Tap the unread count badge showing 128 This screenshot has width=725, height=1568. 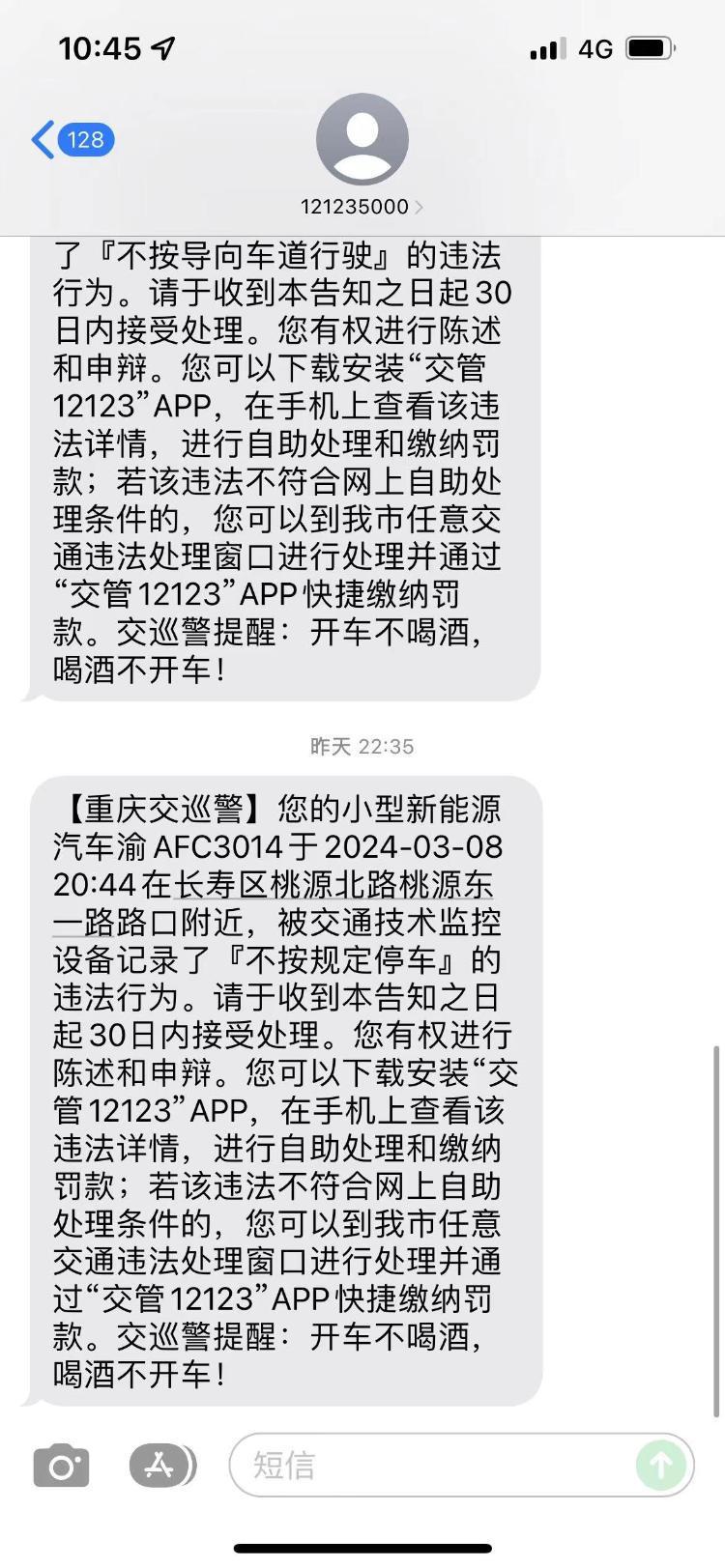[x=86, y=140]
